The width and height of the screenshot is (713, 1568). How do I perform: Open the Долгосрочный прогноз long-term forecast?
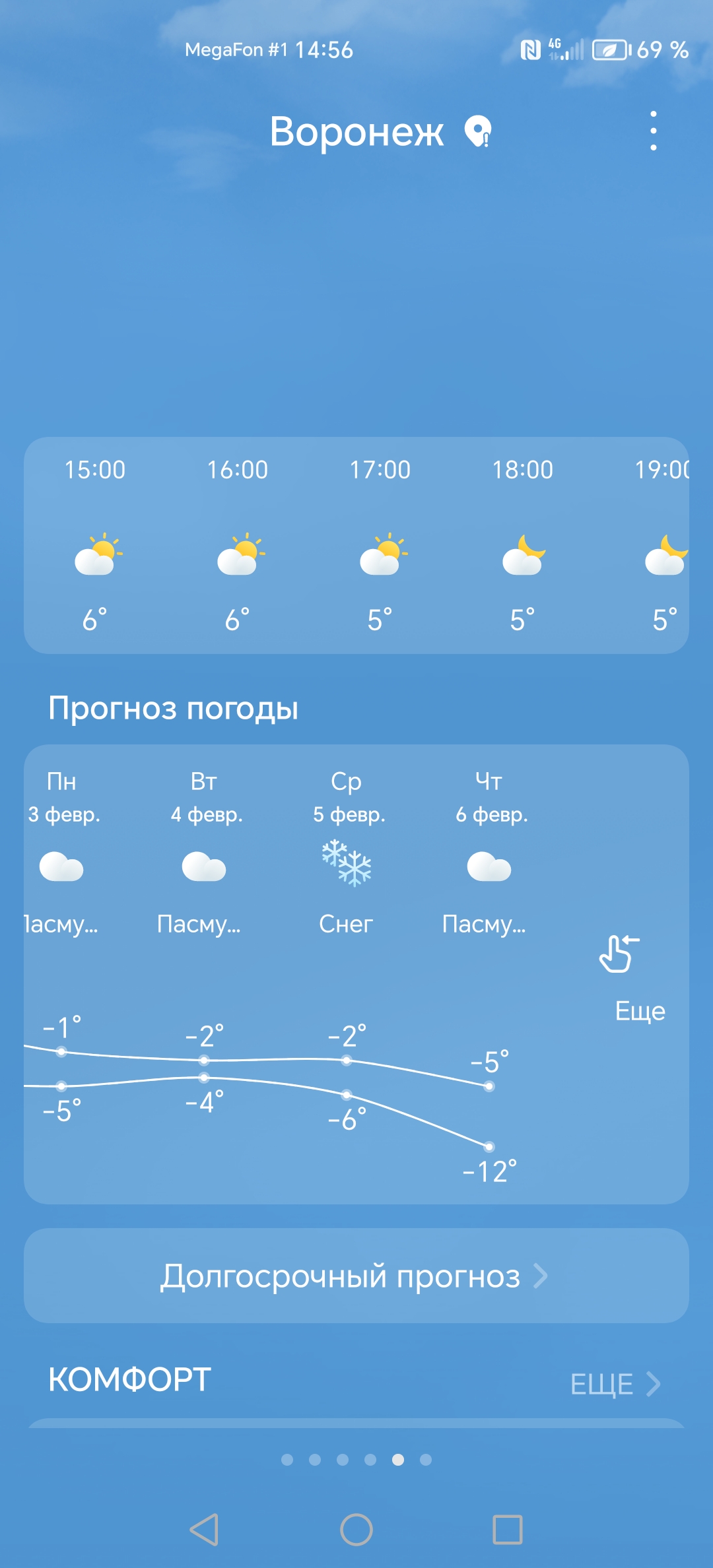[356, 1276]
